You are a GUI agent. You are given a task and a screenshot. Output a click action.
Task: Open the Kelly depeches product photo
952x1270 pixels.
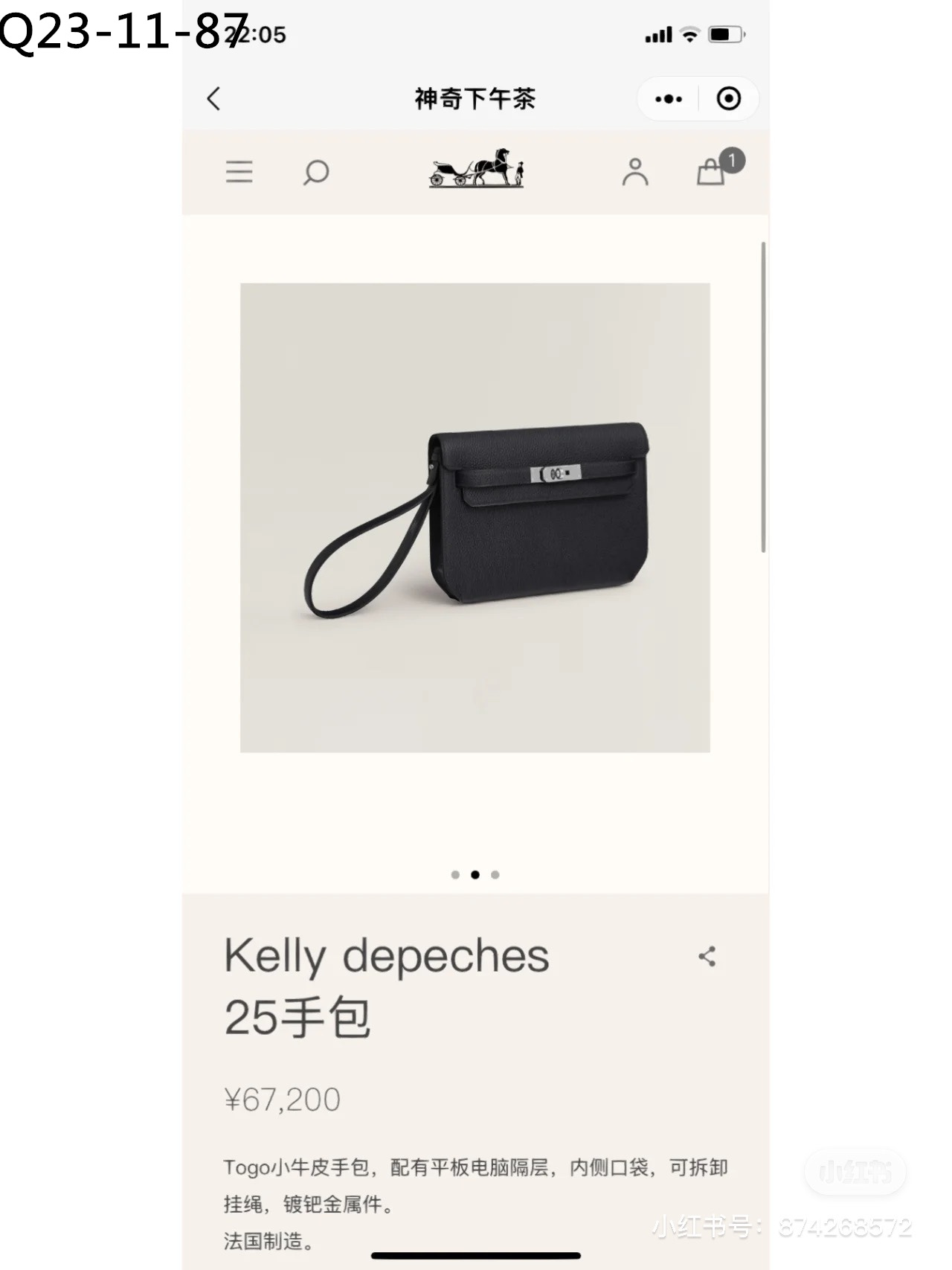[475, 518]
